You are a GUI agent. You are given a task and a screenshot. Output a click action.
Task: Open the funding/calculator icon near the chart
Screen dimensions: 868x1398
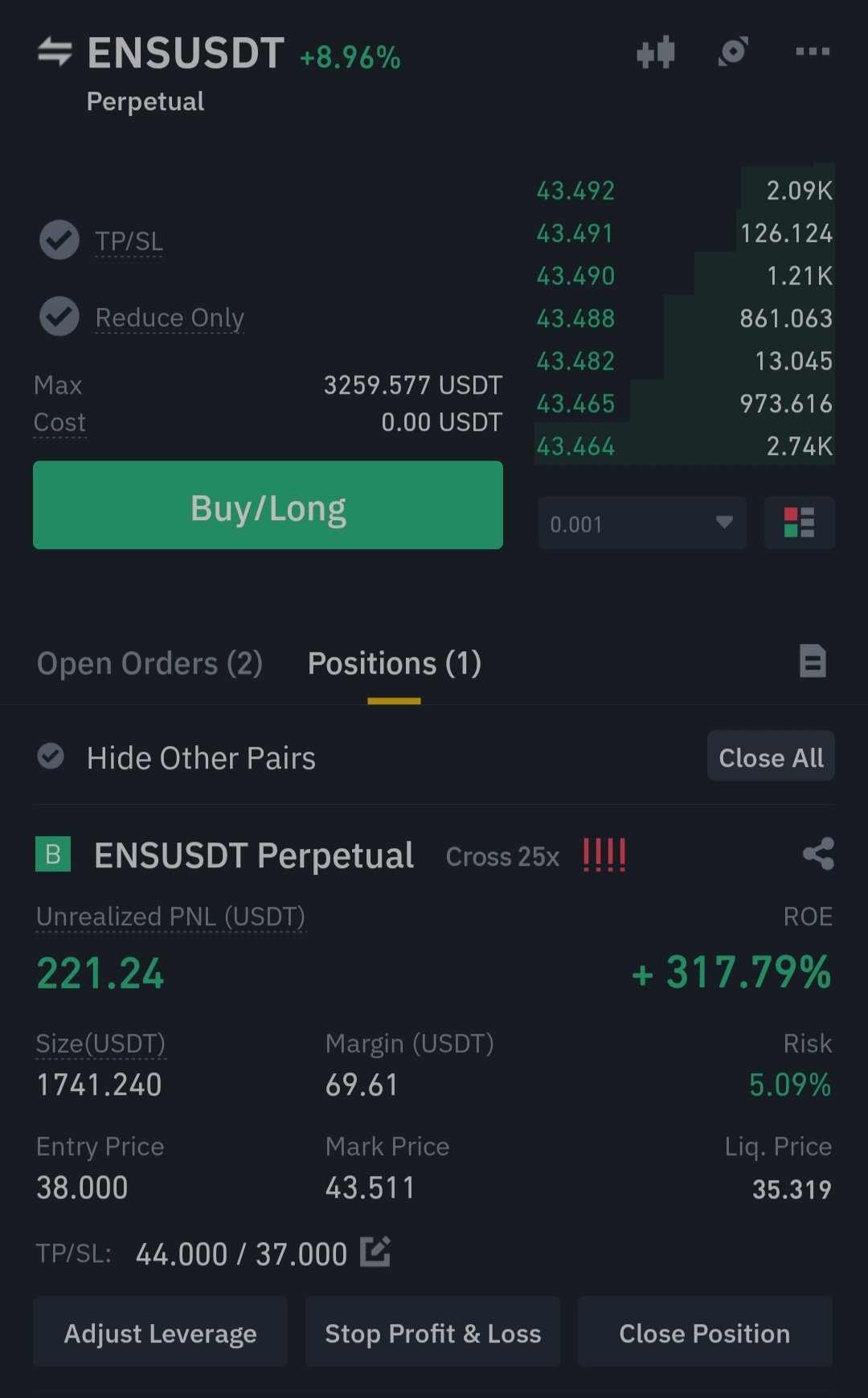[x=733, y=51]
